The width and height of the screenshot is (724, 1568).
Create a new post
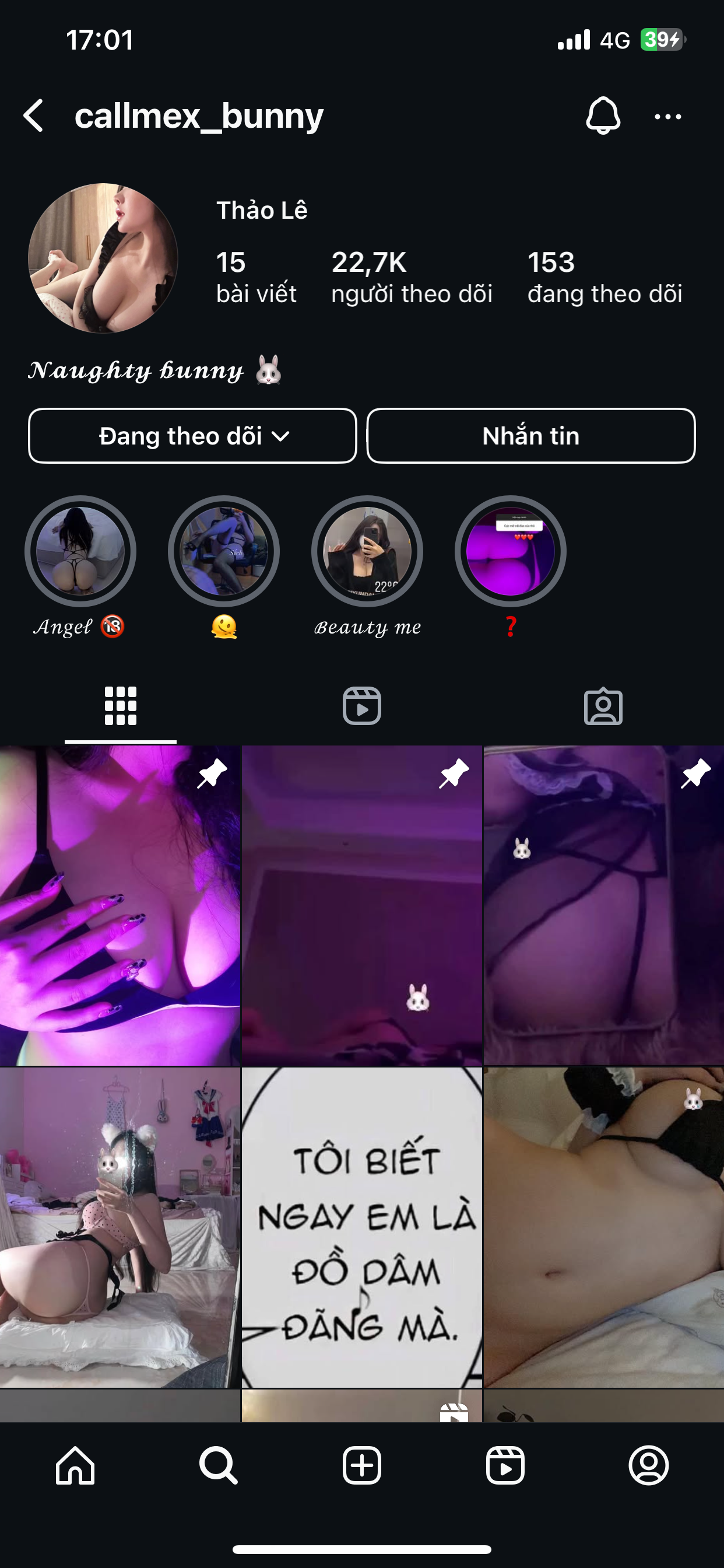coord(362,1466)
